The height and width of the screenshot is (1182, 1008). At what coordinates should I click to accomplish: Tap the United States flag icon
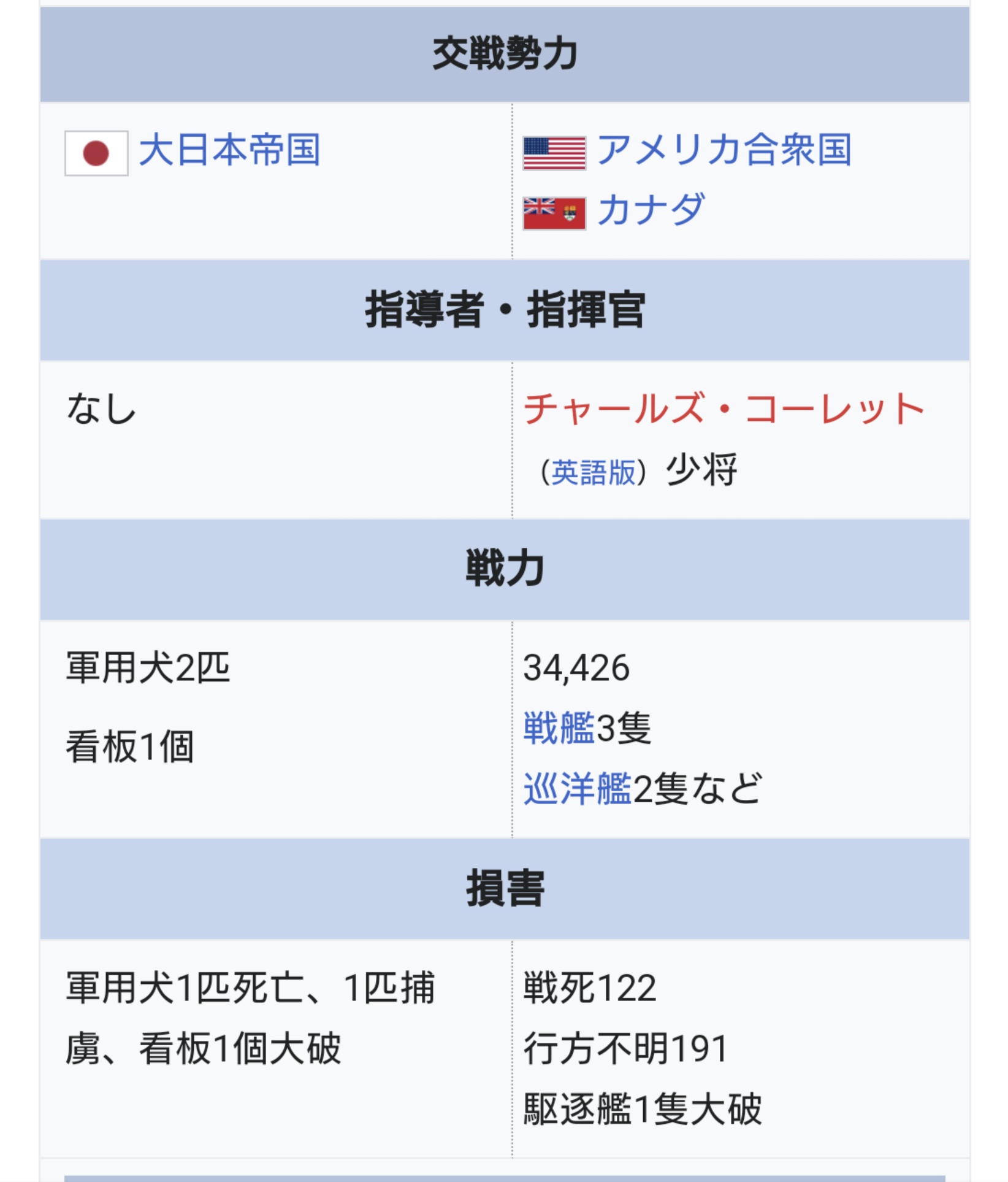click(554, 153)
